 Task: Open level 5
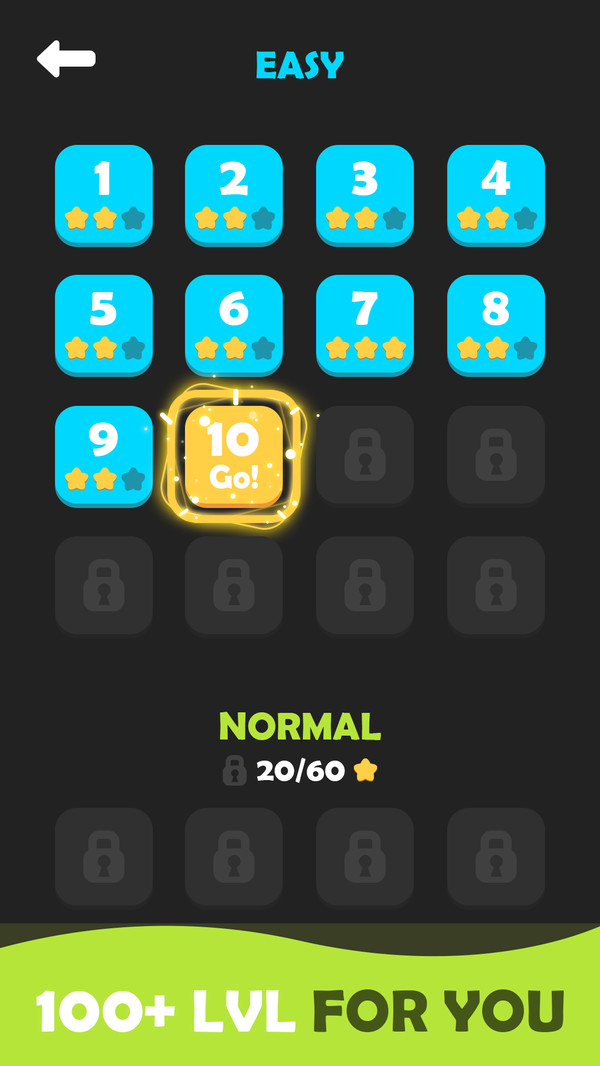click(x=104, y=324)
